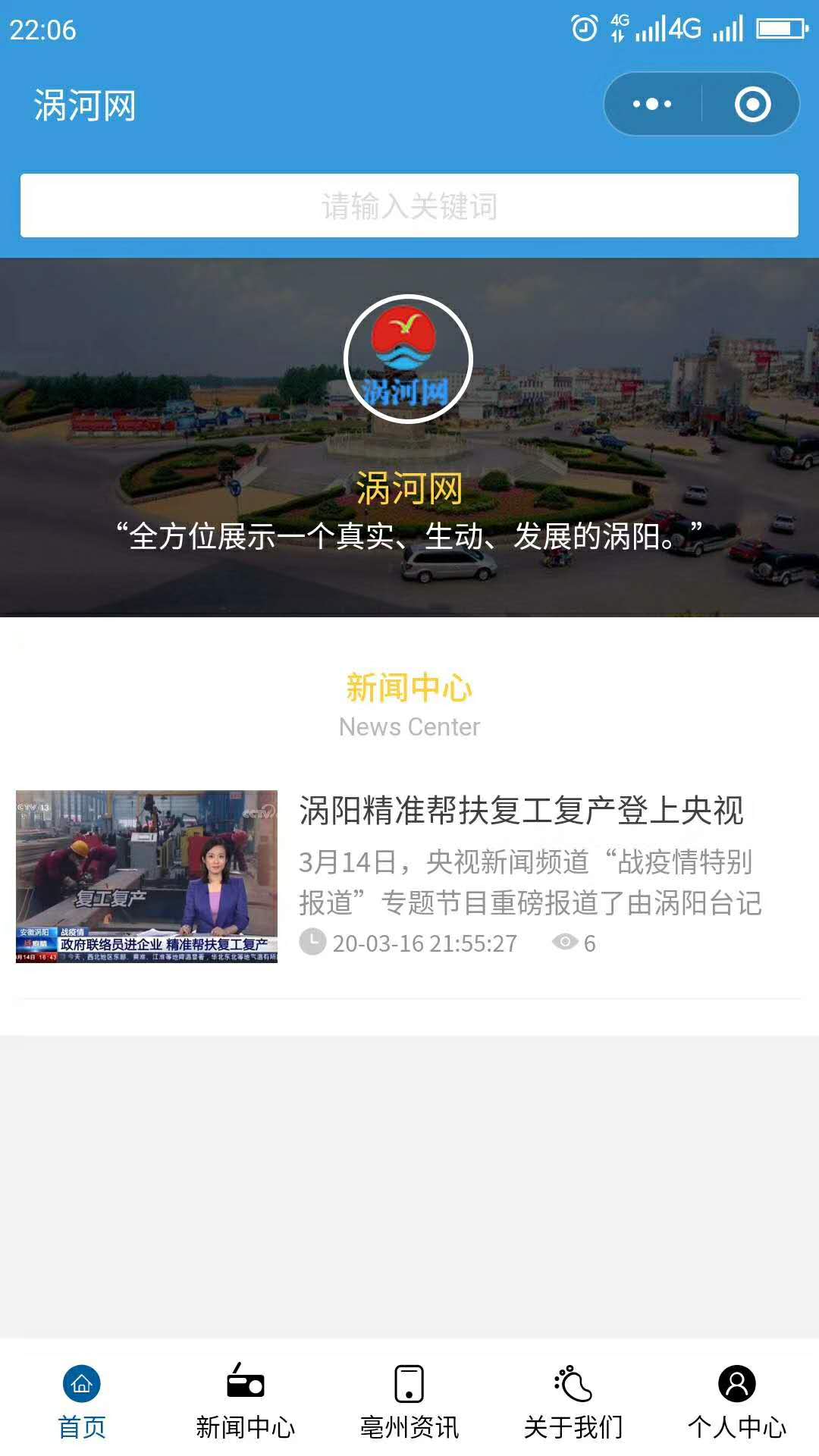The width and height of the screenshot is (819, 1456).
Task: Go to the 首页 tab
Action: click(82, 1401)
